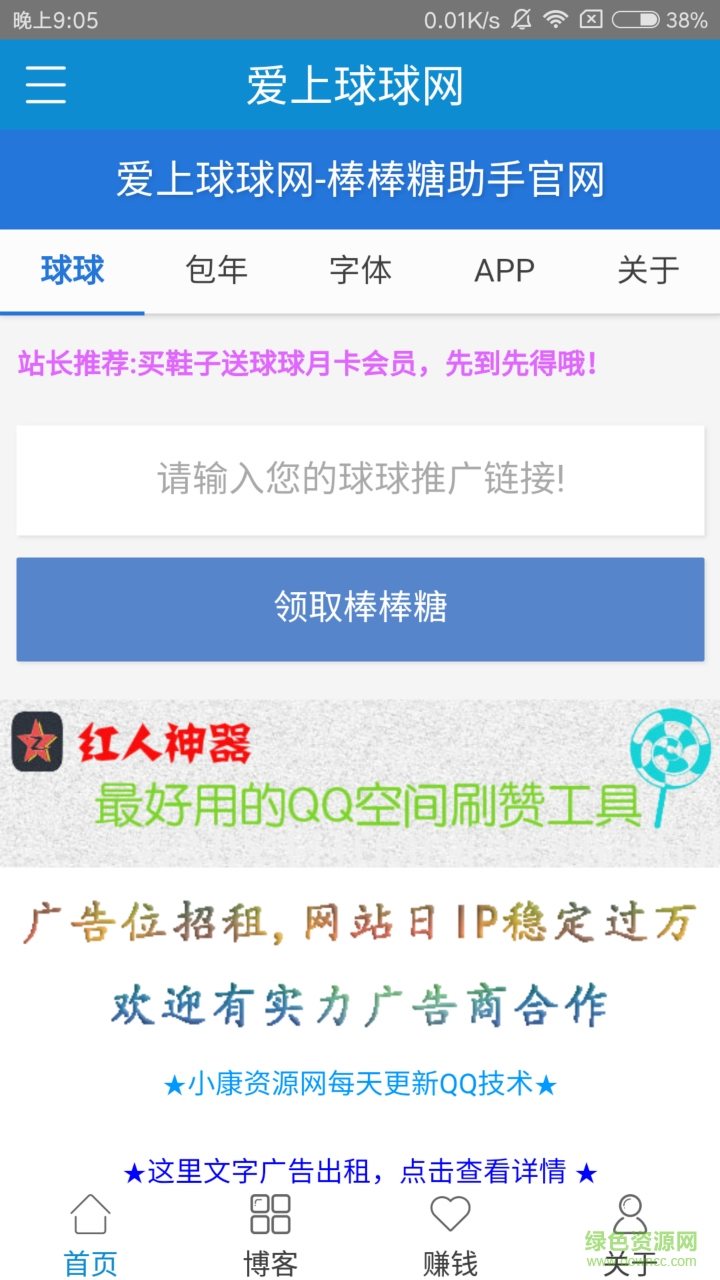Open 关于 in bottom navigation
The width and height of the screenshot is (720, 1280).
[629, 1235]
